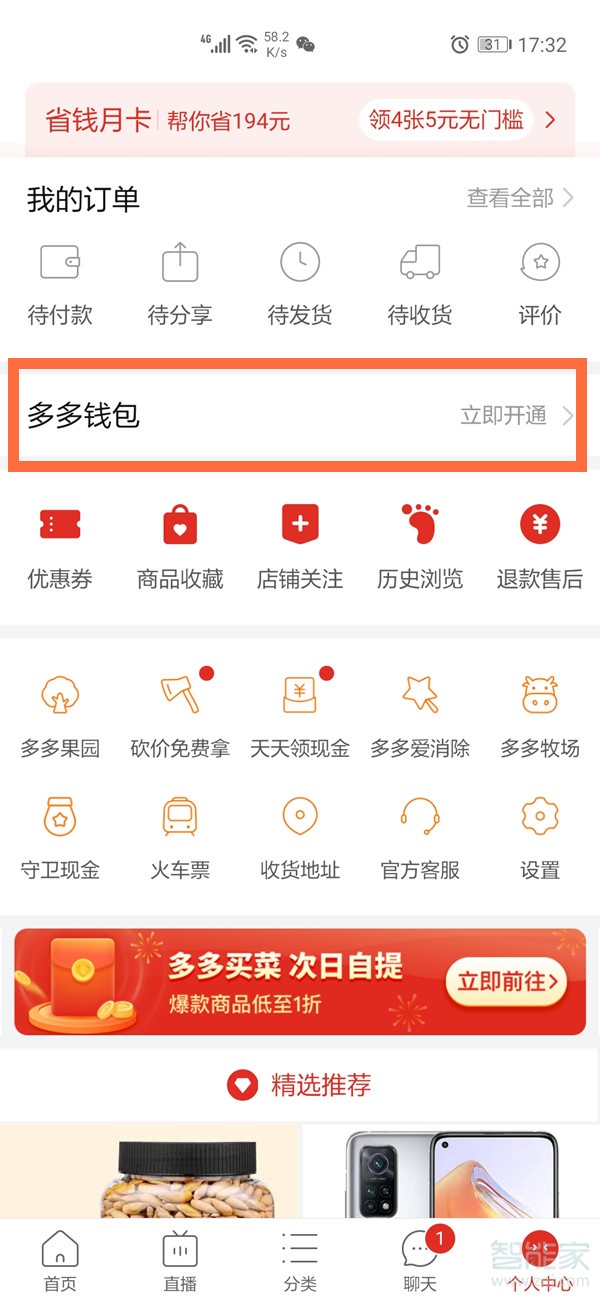Viewport: 600px width, 1300px height.
Task: Open 待付款 pending payment orders
Action: tap(60, 283)
